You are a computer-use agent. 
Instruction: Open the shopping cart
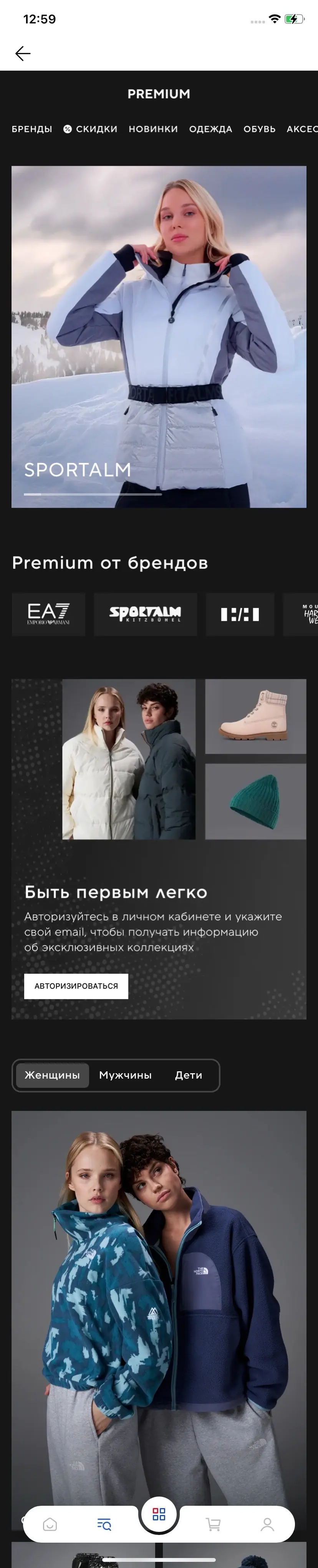(x=213, y=1524)
